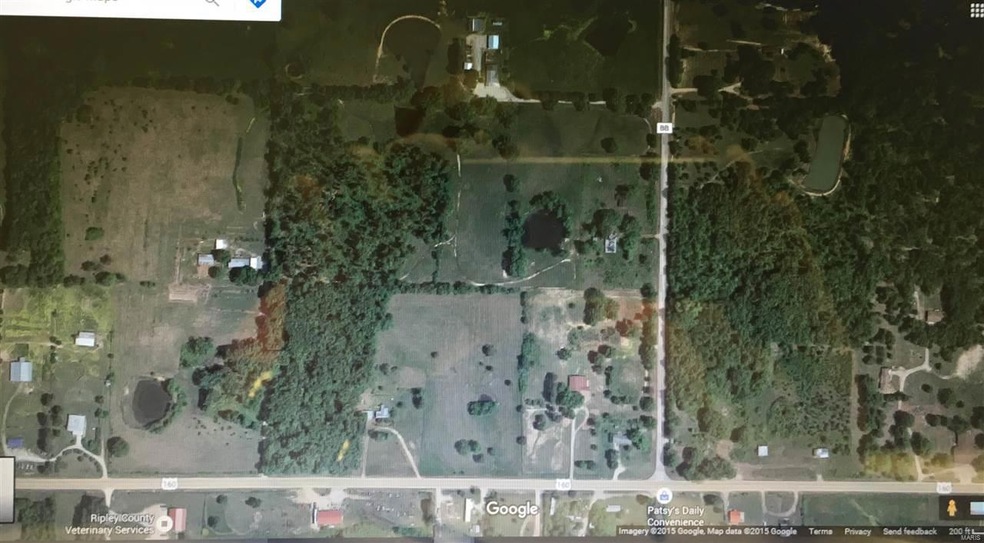984x543 pixels.
Task: Switch map view with the thumbnail beside pegman
Action: [x=975, y=508]
